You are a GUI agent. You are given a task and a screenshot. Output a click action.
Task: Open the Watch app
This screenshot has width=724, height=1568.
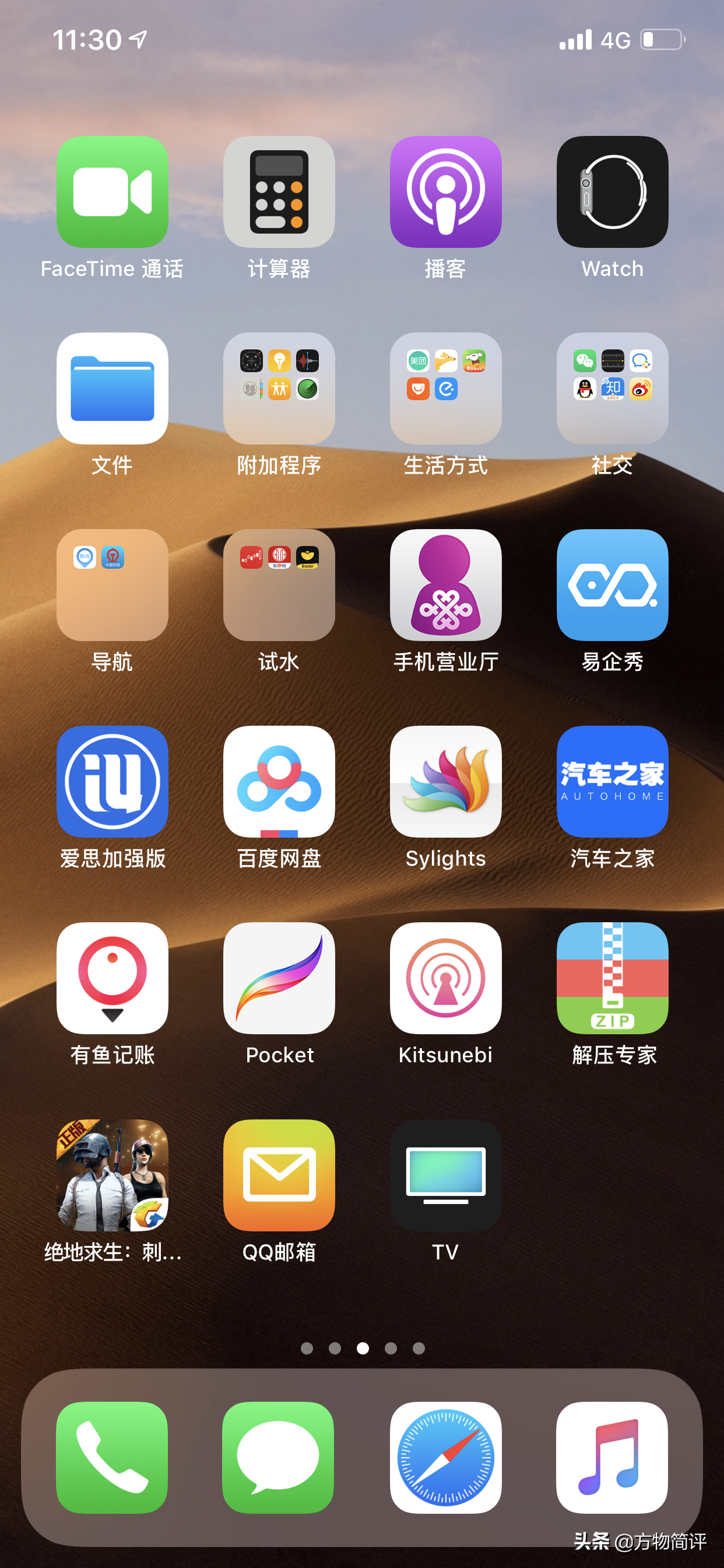coord(612,192)
